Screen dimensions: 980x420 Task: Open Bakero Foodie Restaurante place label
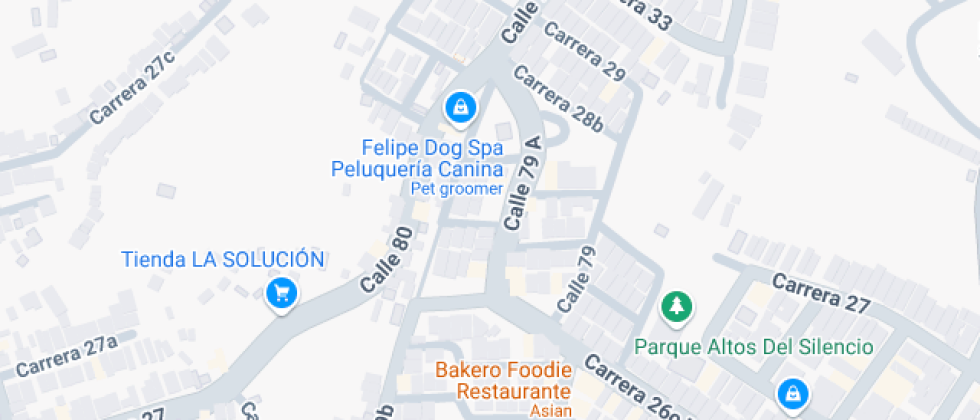tap(503, 380)
